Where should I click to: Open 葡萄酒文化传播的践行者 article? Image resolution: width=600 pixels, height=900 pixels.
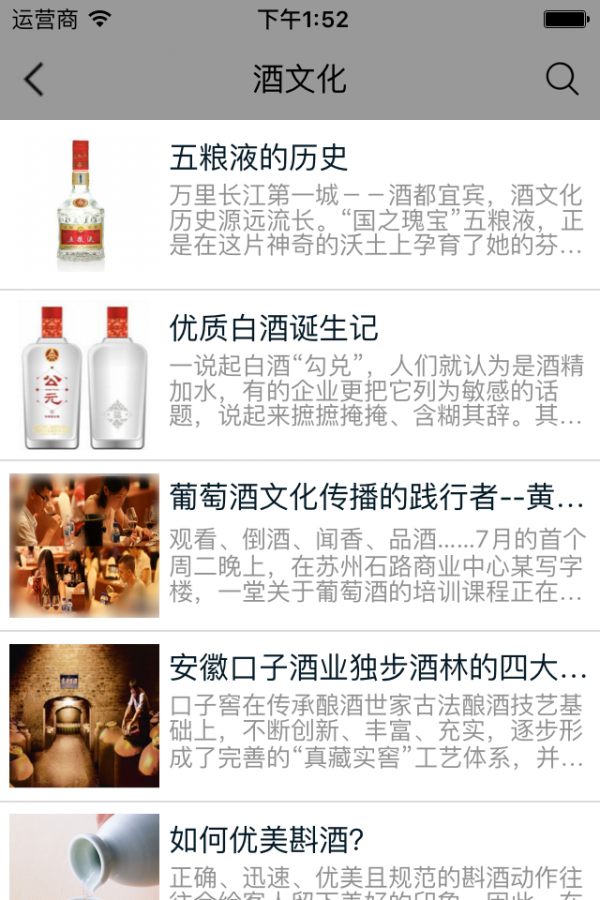pos(300,546)
